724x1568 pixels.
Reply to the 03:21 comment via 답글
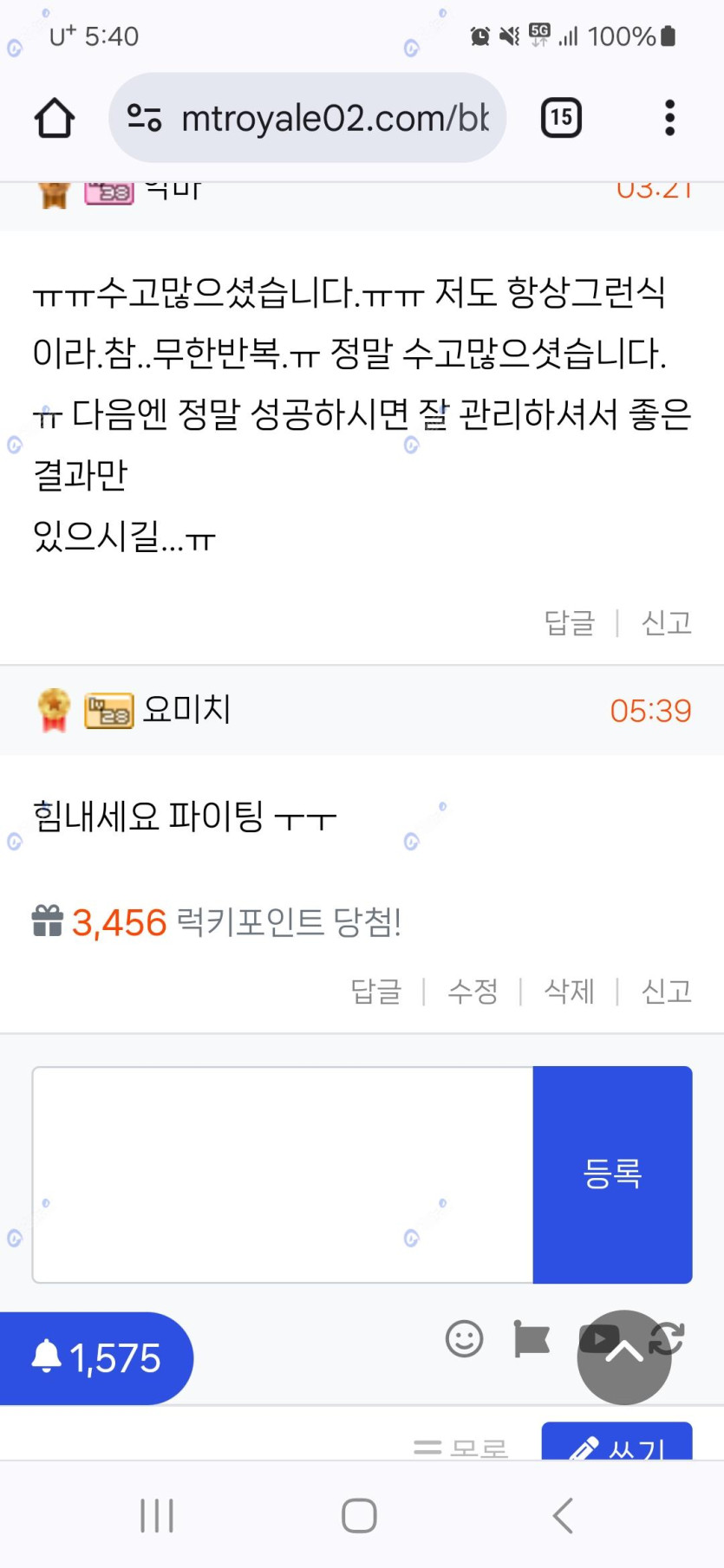pyautogui.click(x=569, y=622)
